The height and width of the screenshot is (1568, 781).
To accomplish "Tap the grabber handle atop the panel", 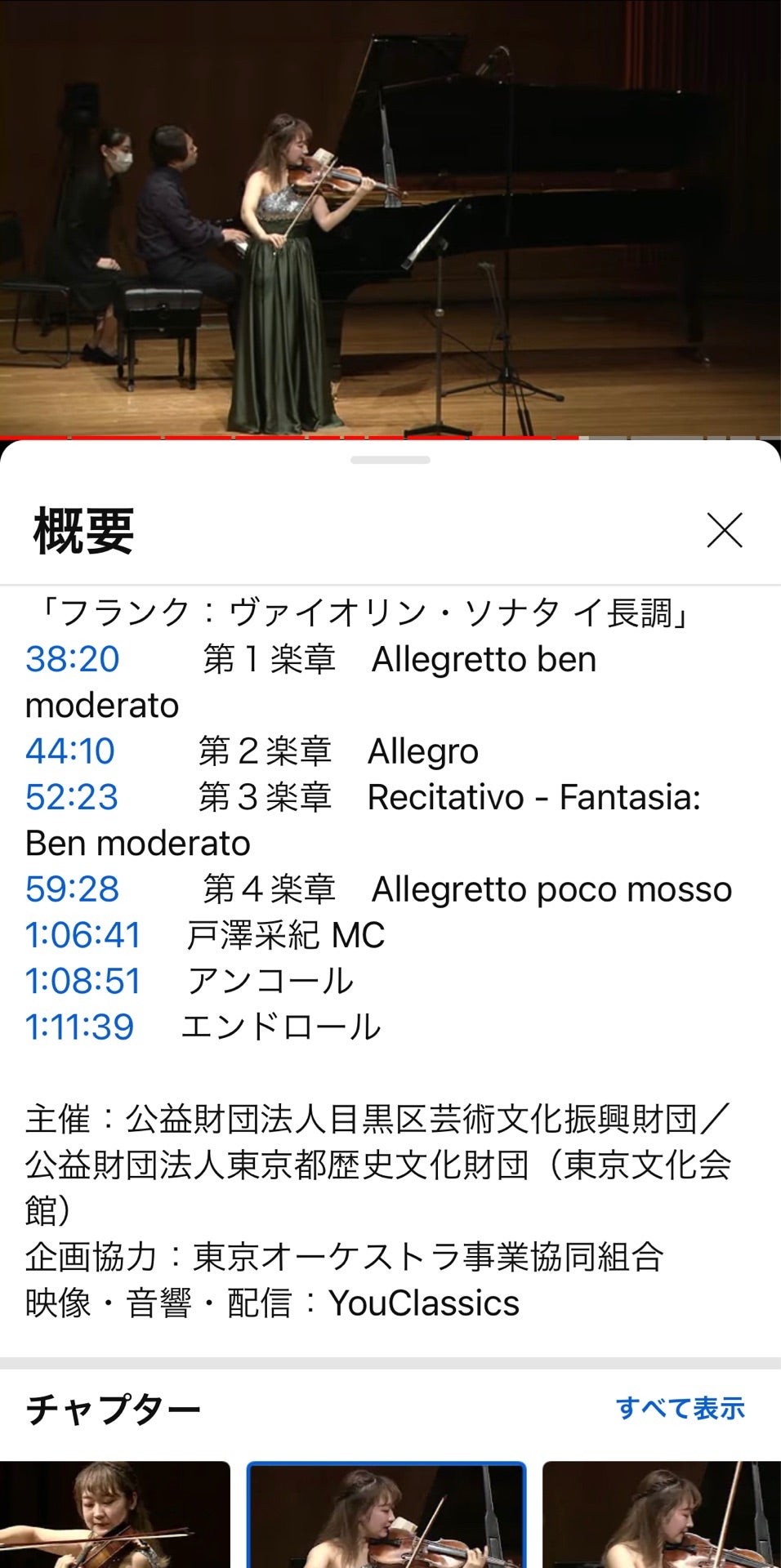I will [x=390, y=461].
